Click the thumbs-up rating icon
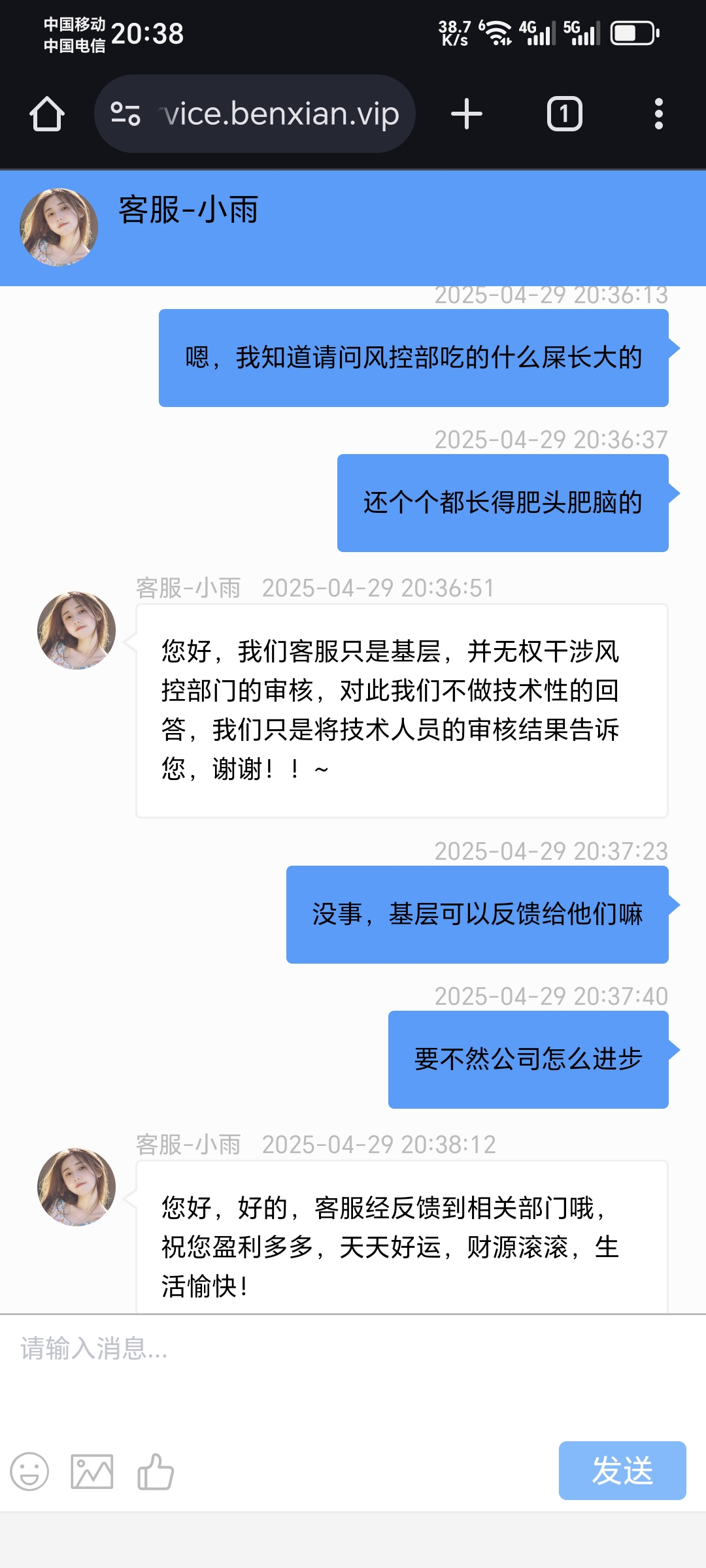Image resolution: width=706 pixels, height=1568 pixels. pos(154,1470)
